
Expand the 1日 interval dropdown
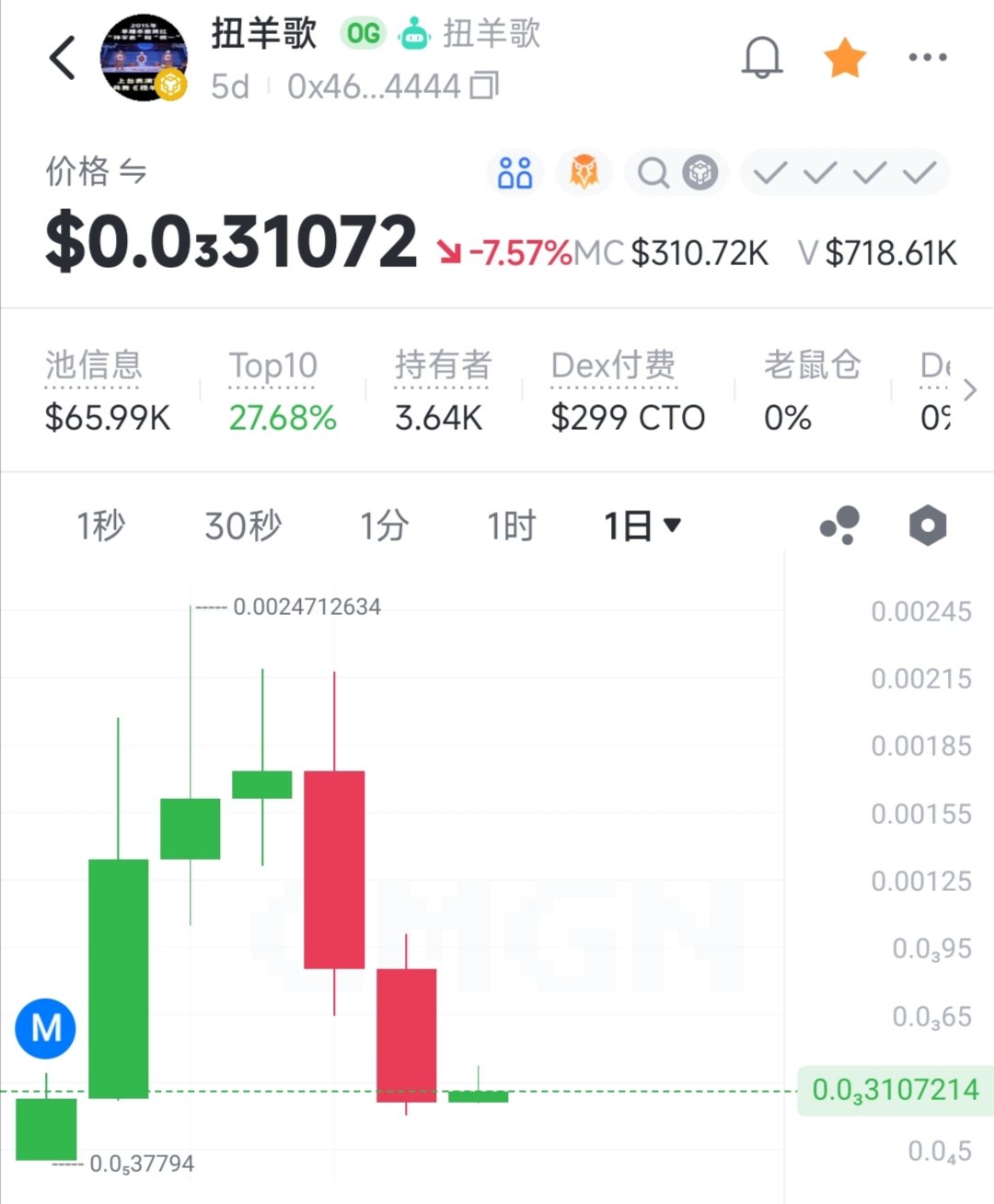641,527
